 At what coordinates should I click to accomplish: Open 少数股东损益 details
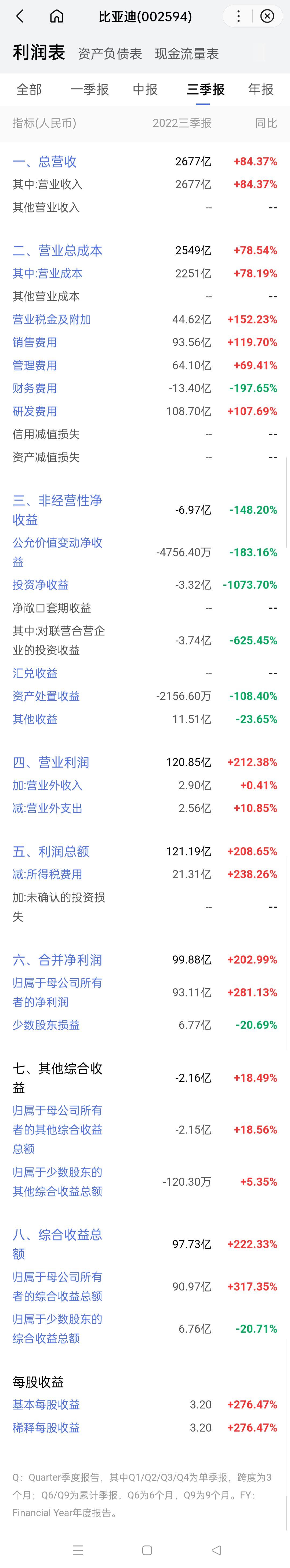pos(46,1025)
